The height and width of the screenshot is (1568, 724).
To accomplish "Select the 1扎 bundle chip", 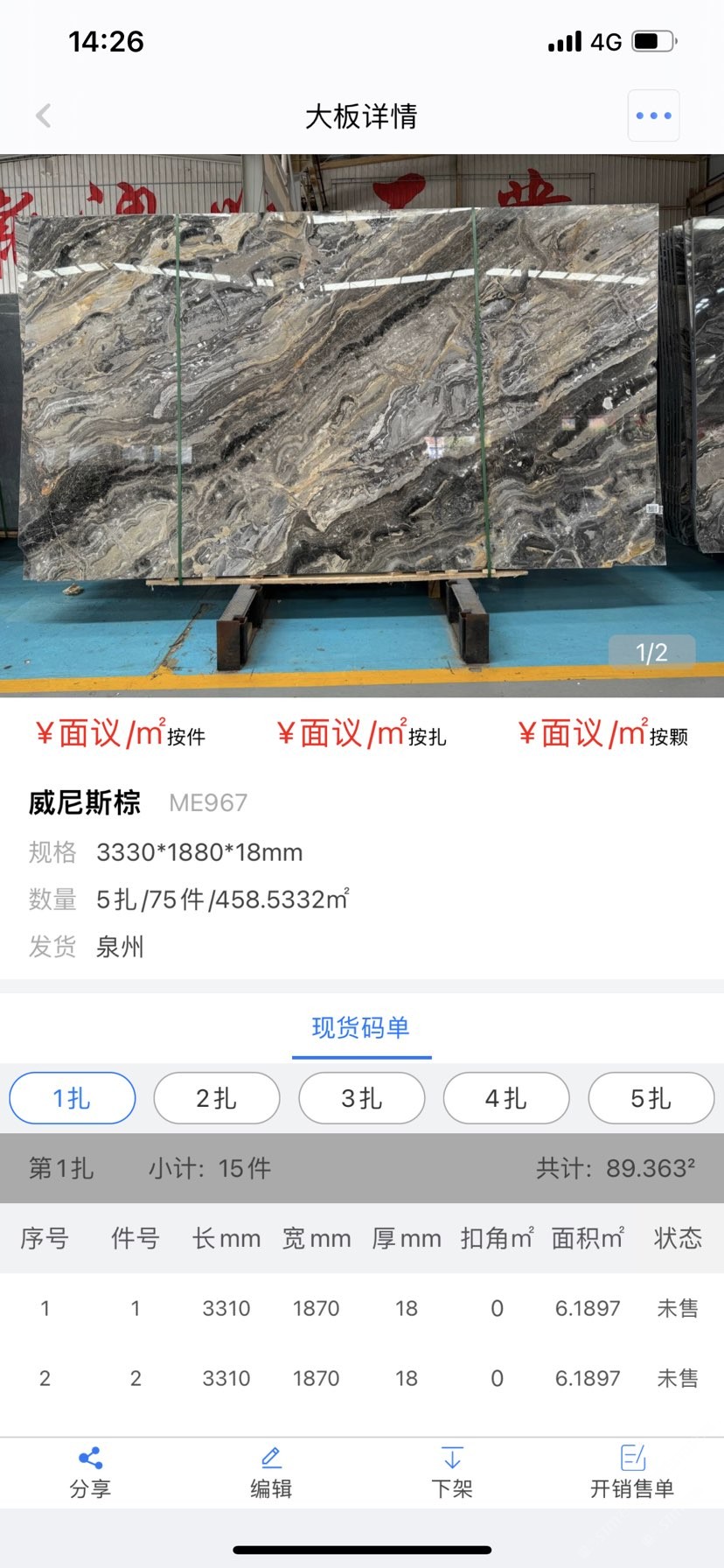I will click(73, 1098).
